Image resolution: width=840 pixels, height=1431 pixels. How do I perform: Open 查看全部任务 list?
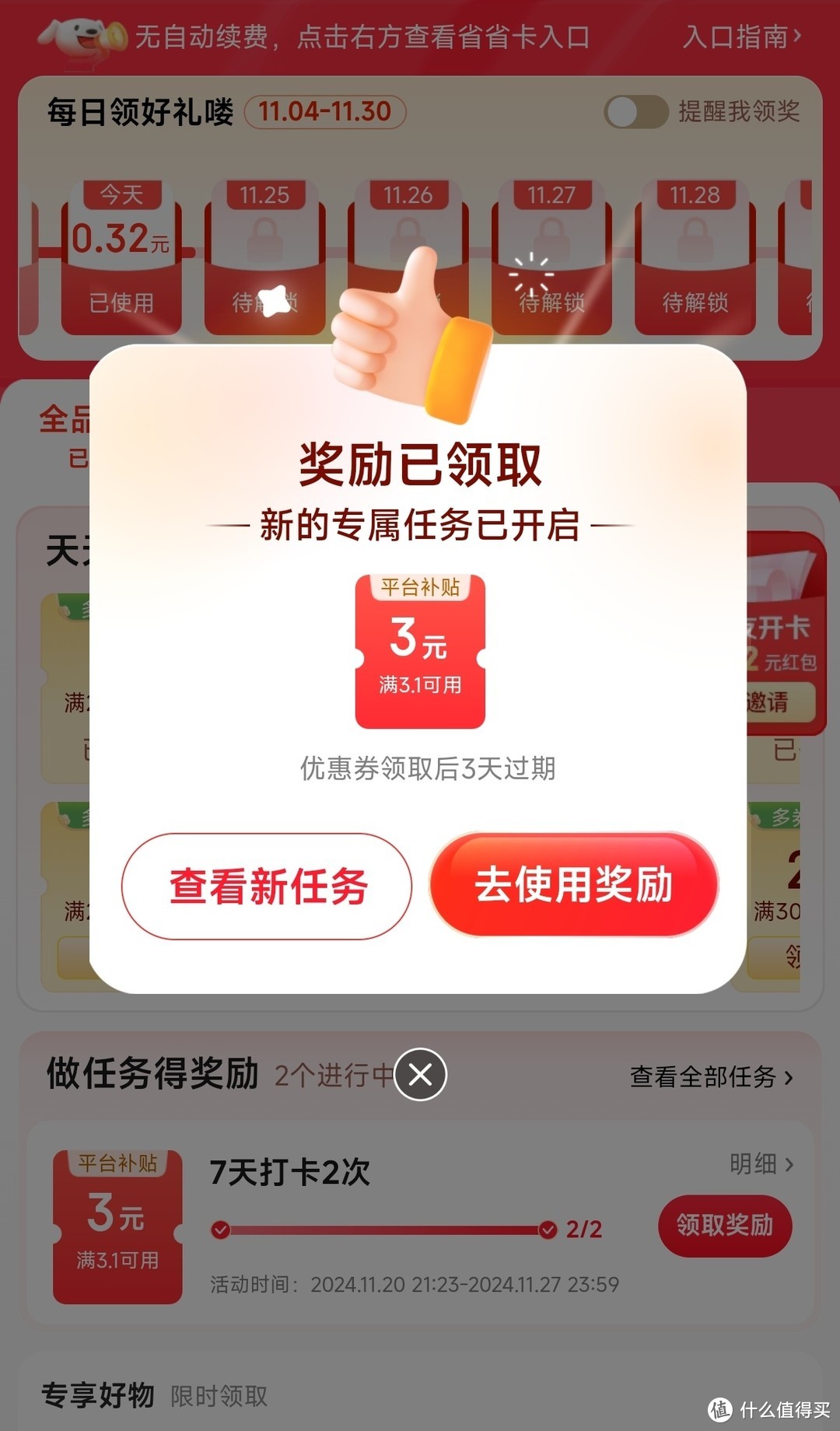tap(712, 1077)
